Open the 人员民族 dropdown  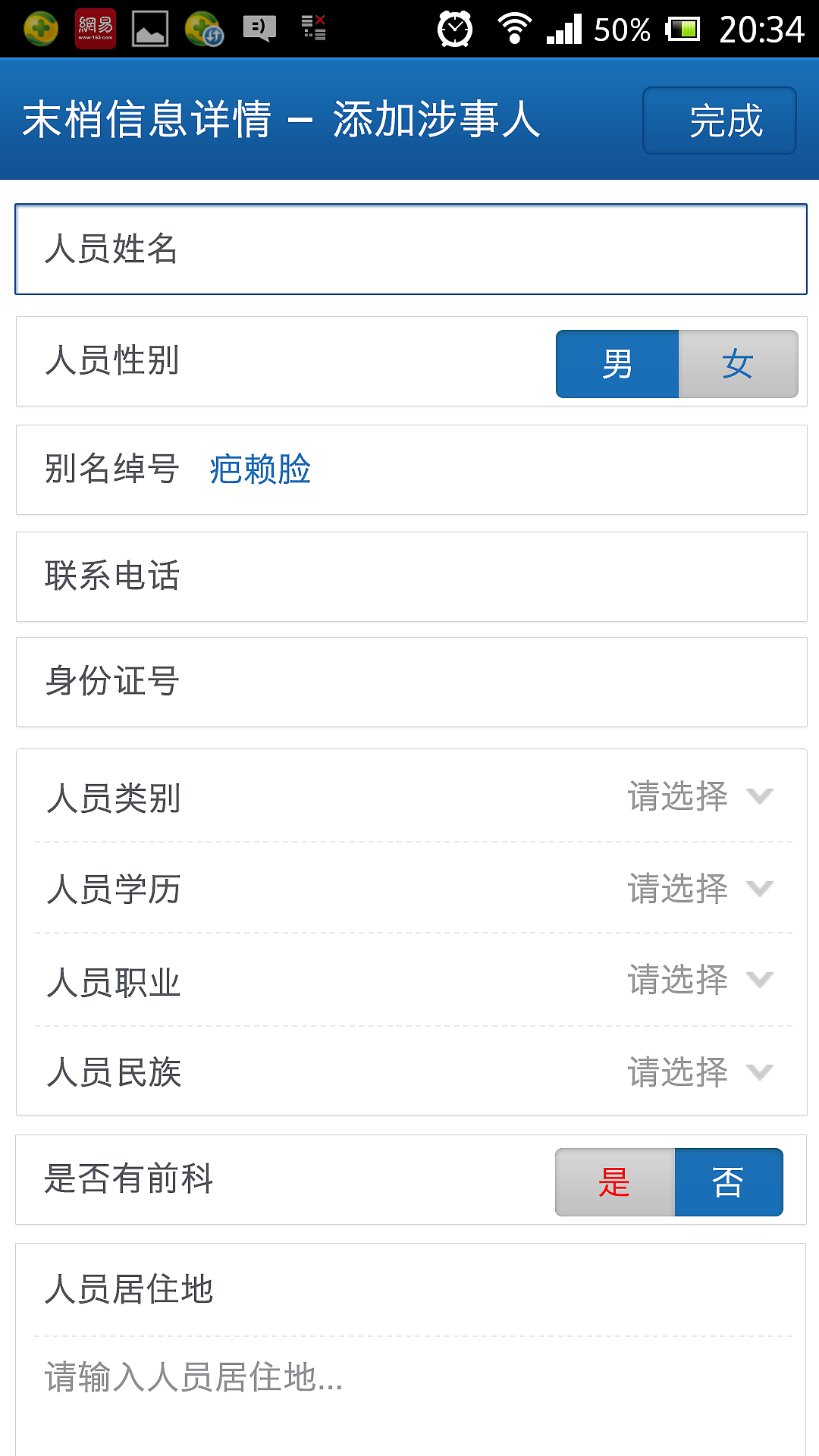(697, 1073)
